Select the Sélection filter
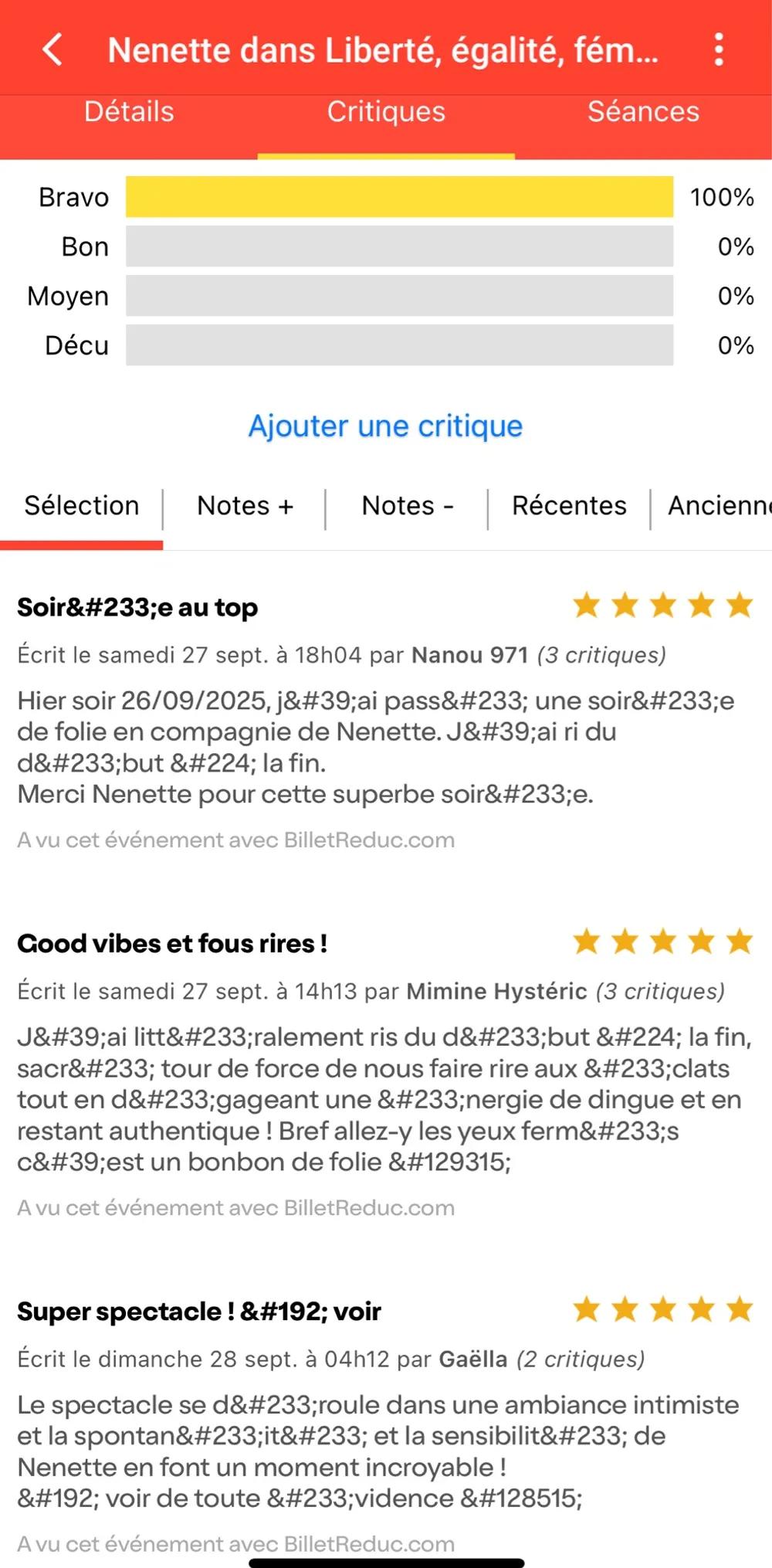Image resolution: width=772 pixels, height=1568 pixels. point(82,506)
